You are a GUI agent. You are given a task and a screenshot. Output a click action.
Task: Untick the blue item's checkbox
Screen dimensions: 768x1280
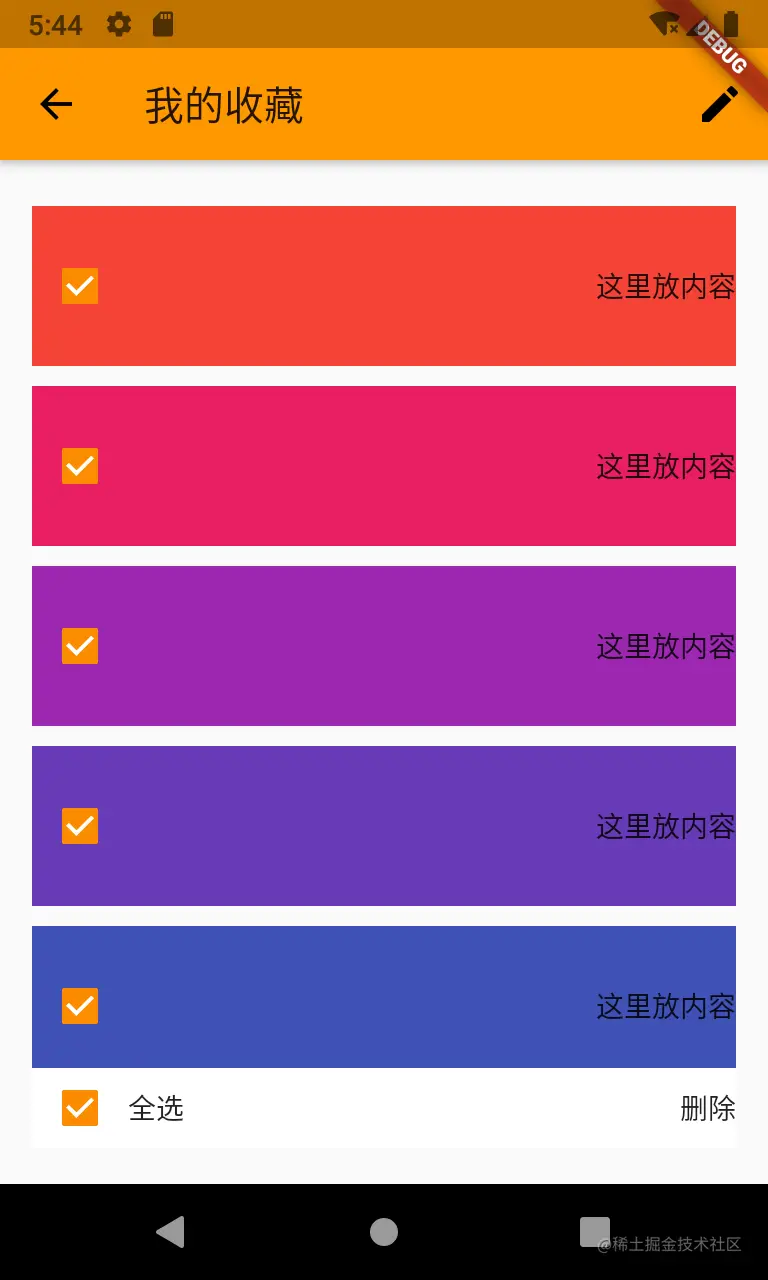pyautogui.click(x=80, y=1006)
